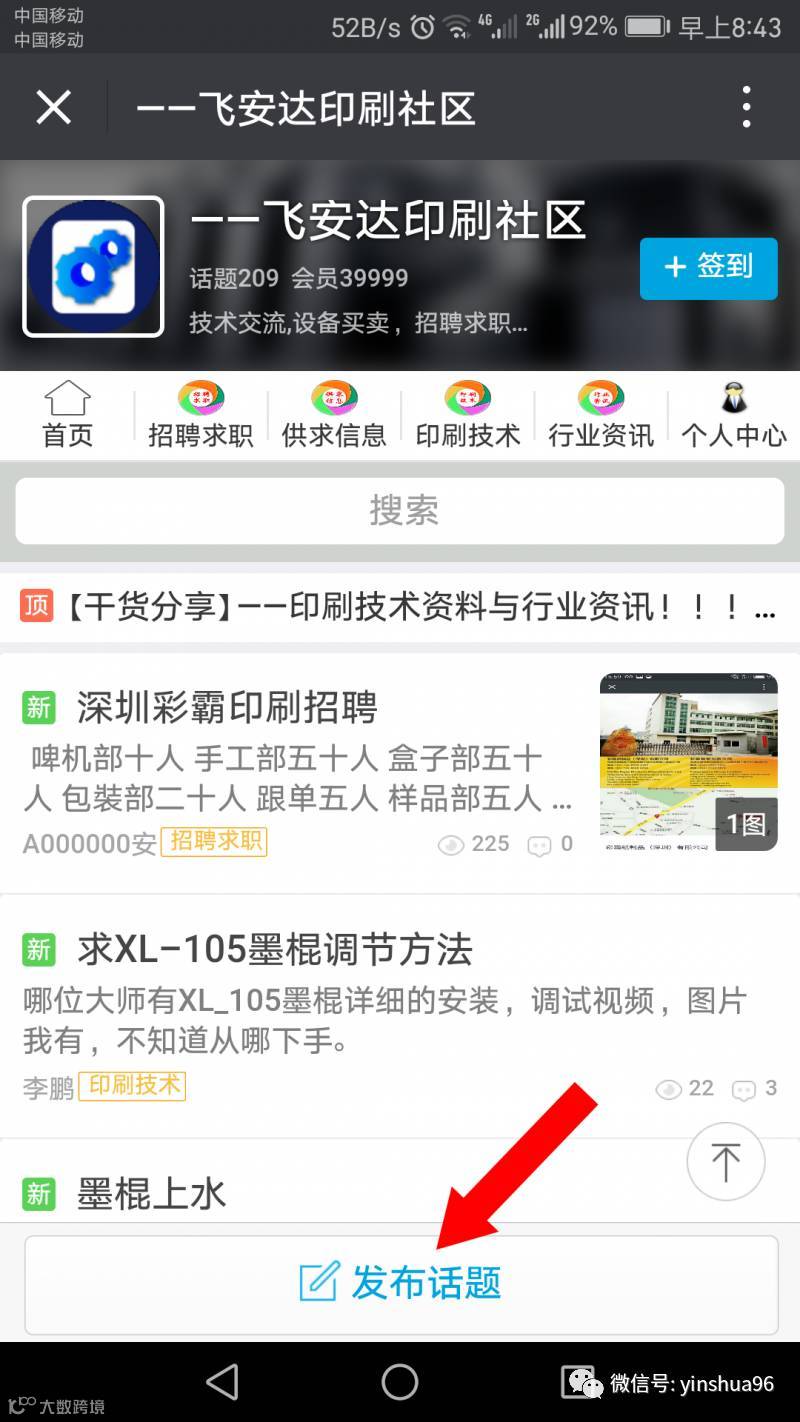The image size is (800, 1422).
Task: Tap the 签到 check-in button
Action: pyautogui.click(x=708, y=268)
